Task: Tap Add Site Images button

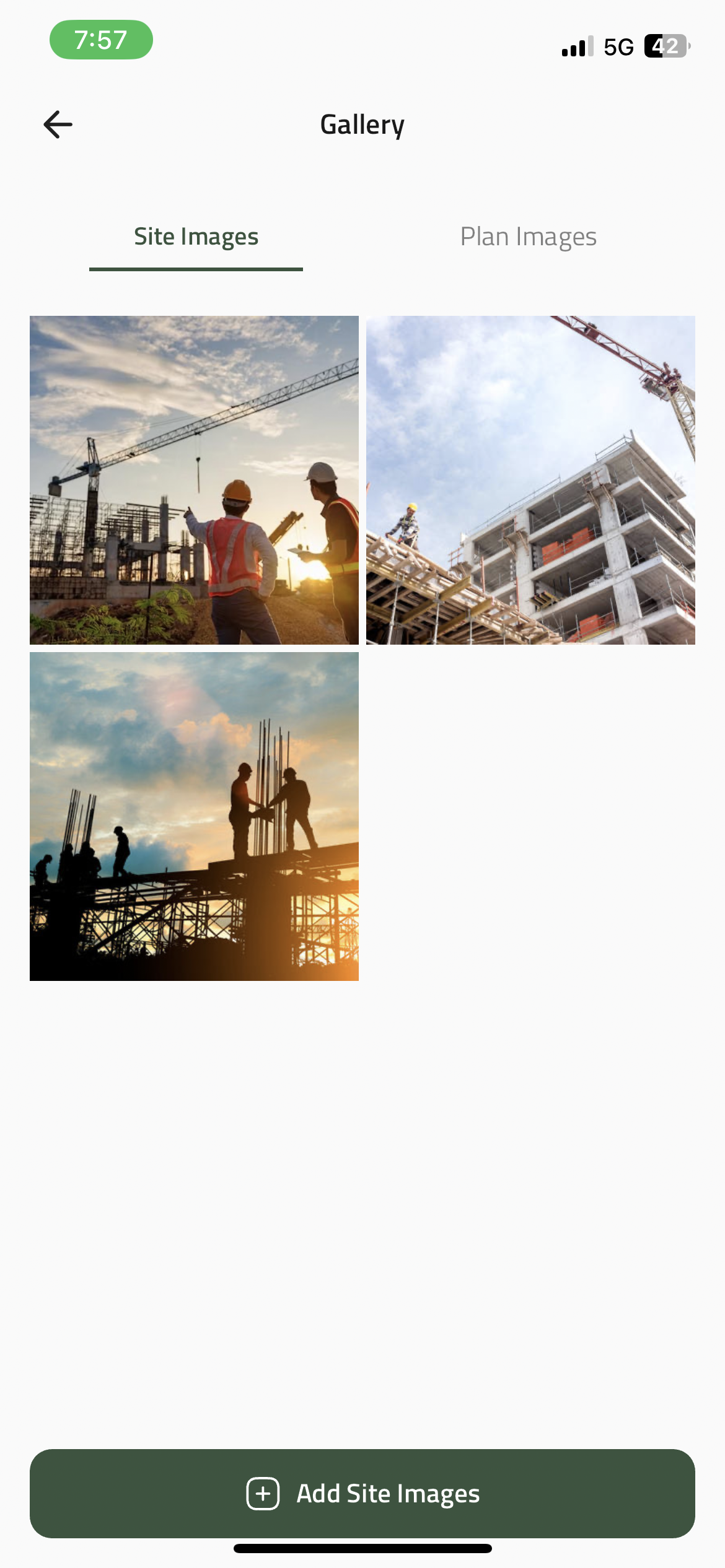Action: pyautogui.click(x=362, y=1493)
